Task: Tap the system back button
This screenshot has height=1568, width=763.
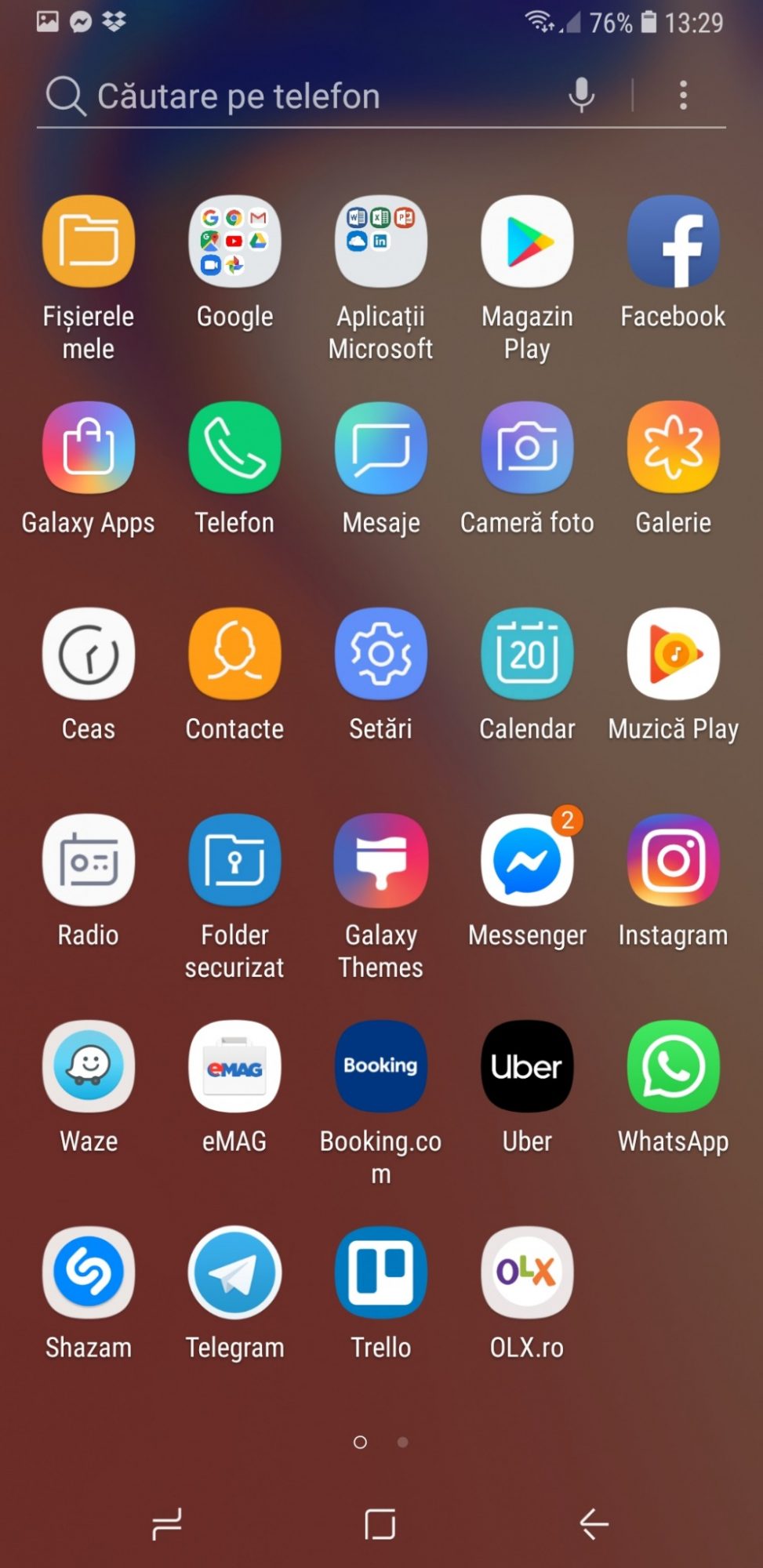Action: [594, 1524]
